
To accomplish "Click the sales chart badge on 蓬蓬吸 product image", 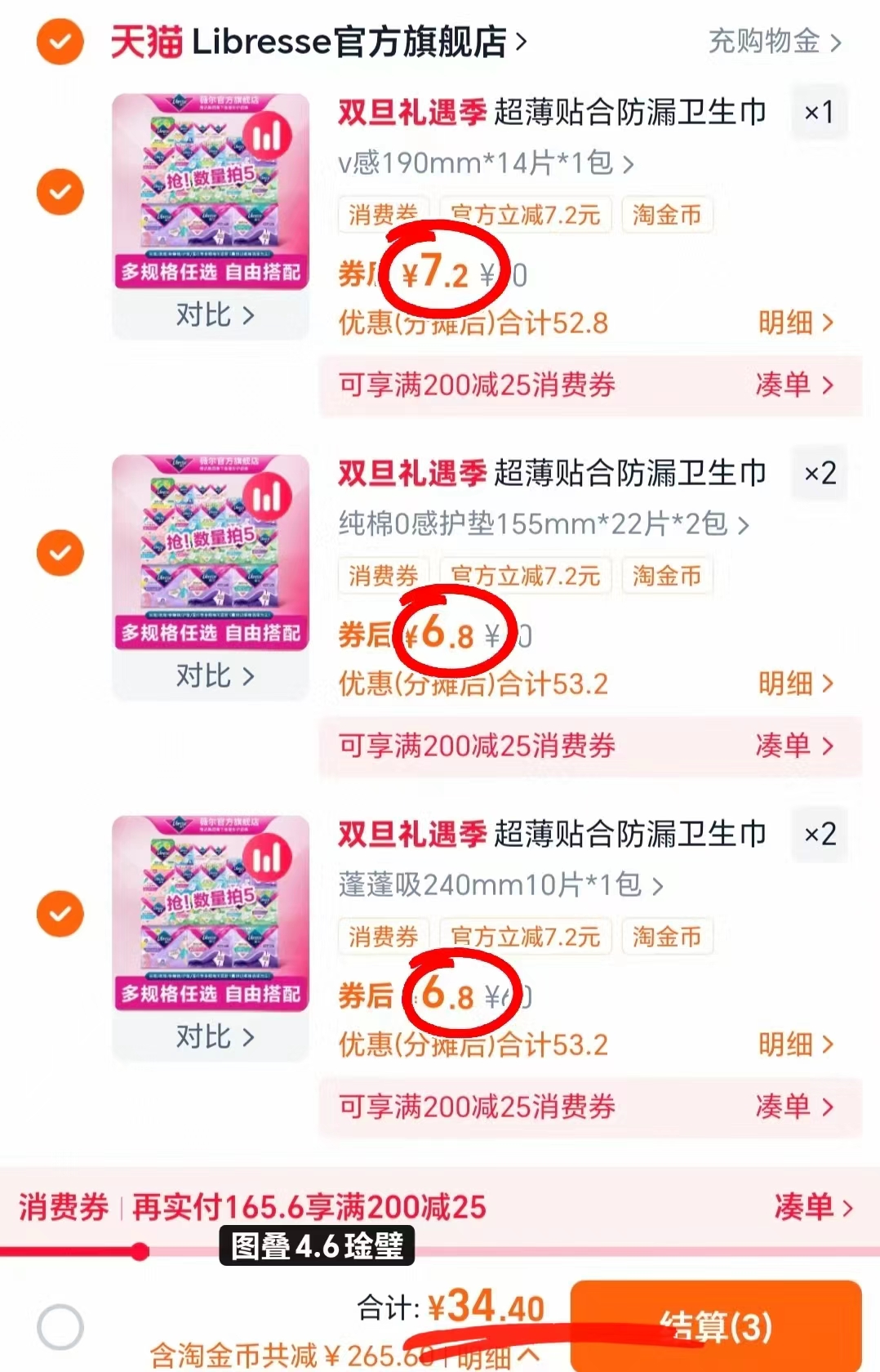I will [269, 854].
